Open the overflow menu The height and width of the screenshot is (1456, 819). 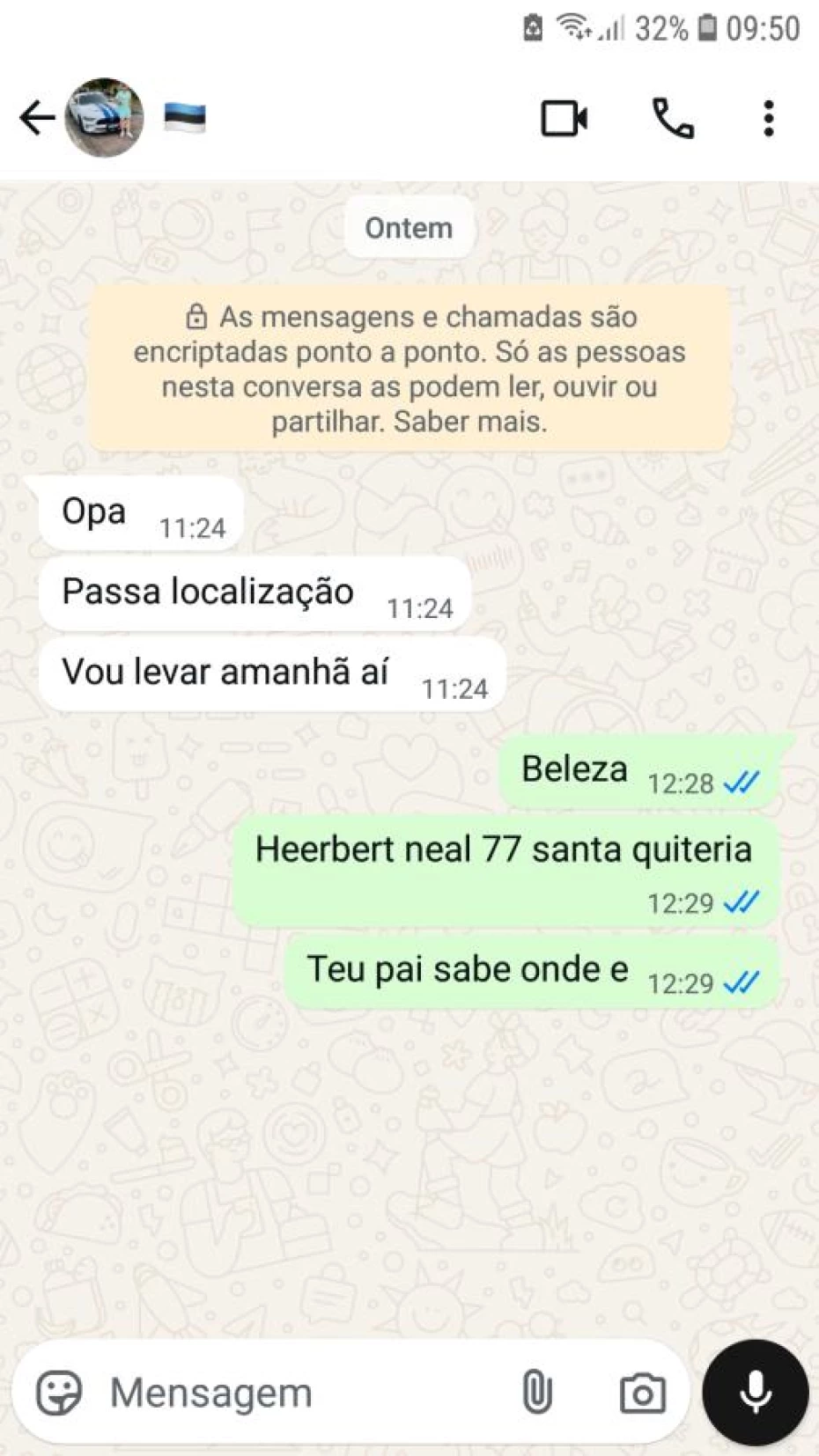click(x=769, y=119)
